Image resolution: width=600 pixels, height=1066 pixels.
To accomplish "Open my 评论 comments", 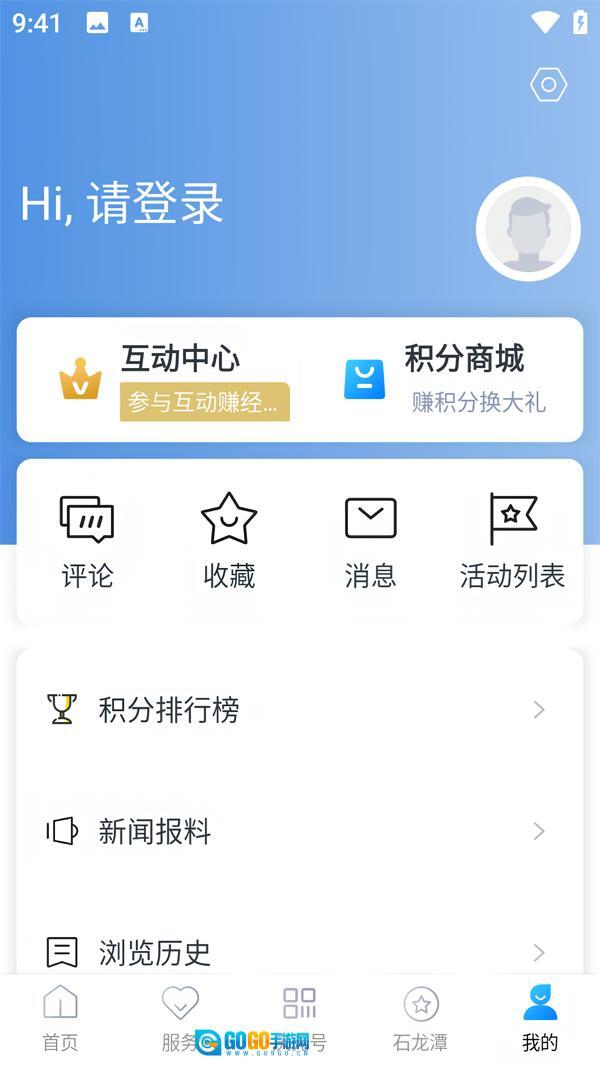I will [87, 541].
